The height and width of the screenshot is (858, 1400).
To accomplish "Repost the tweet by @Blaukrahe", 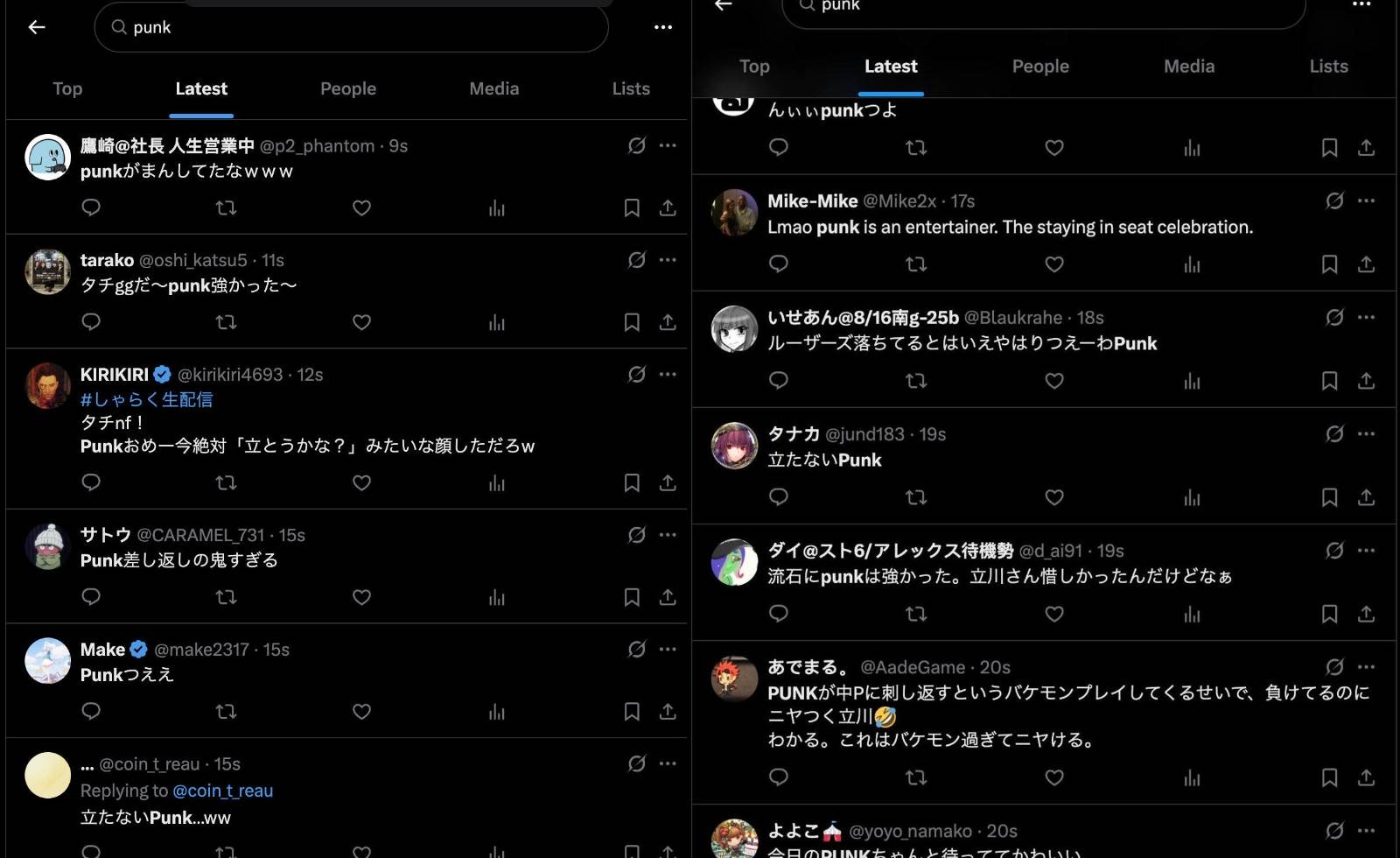I will (916, 381).
